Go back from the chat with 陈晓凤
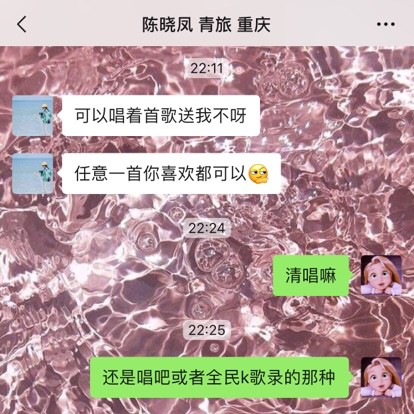The width and height of the screenshot is (414, 414). 22,25
